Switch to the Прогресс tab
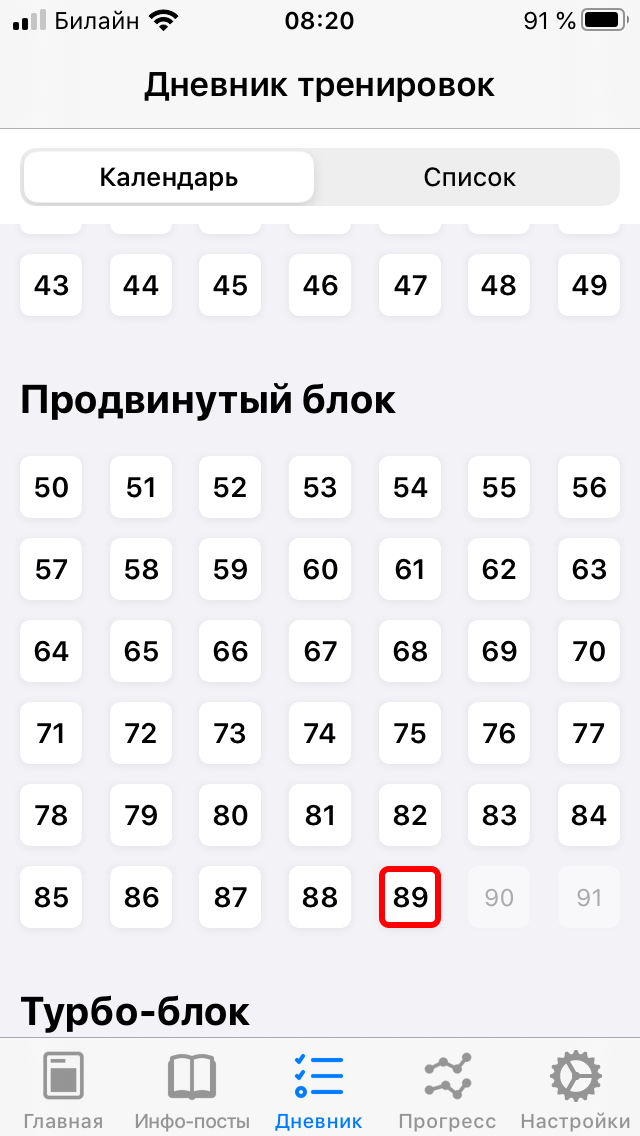 tap(447, 1090)
